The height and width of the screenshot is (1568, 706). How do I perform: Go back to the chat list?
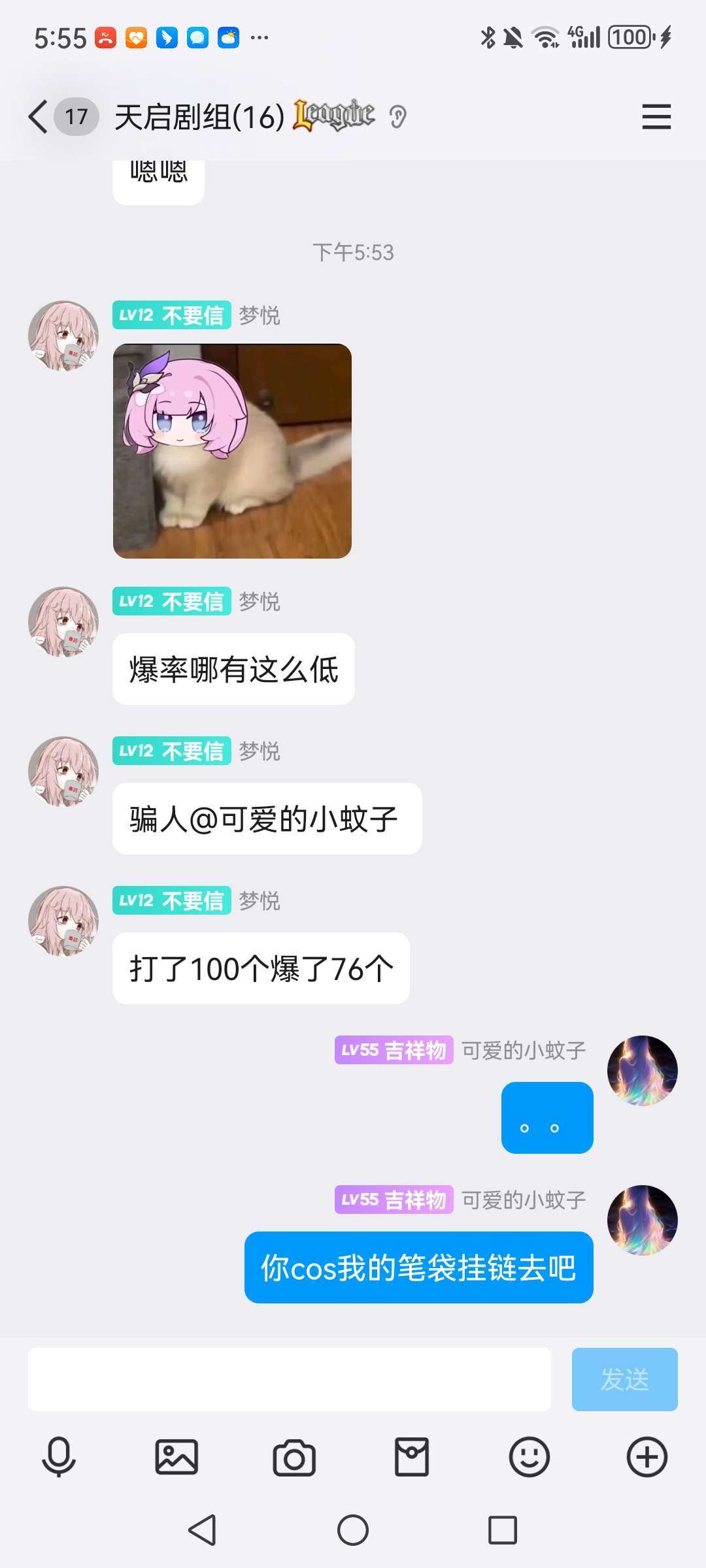click(39, 118)
